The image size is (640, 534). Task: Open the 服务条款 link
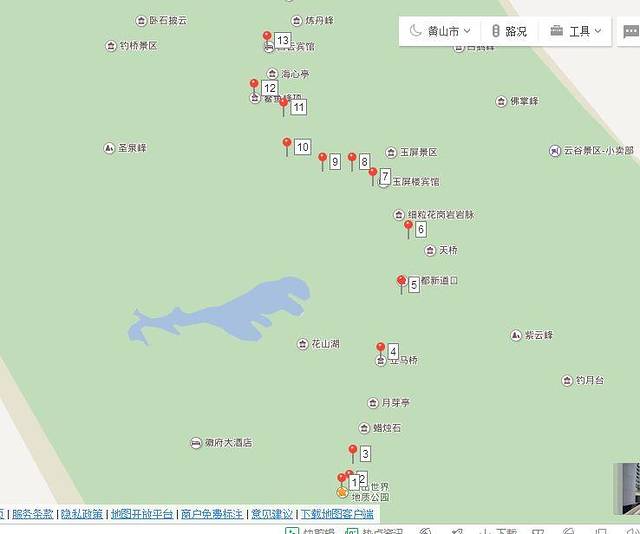click(x=33, y=514)
